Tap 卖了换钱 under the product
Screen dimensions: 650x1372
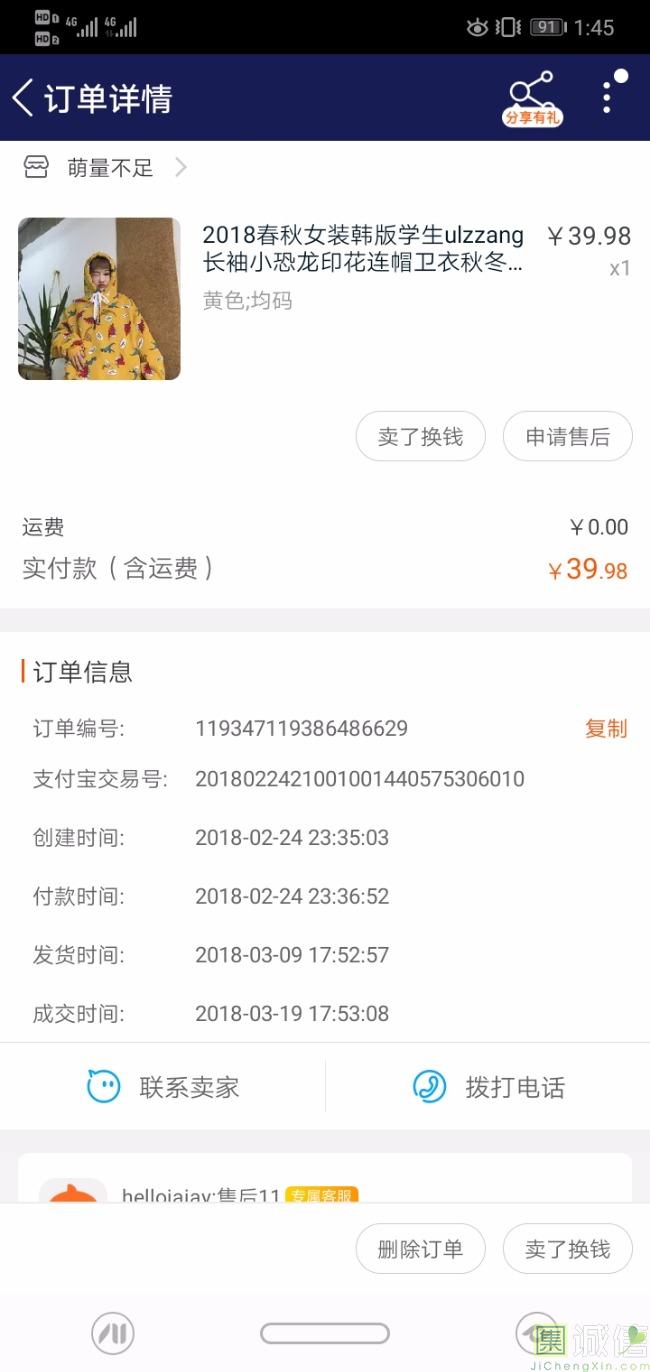(421, 437)
